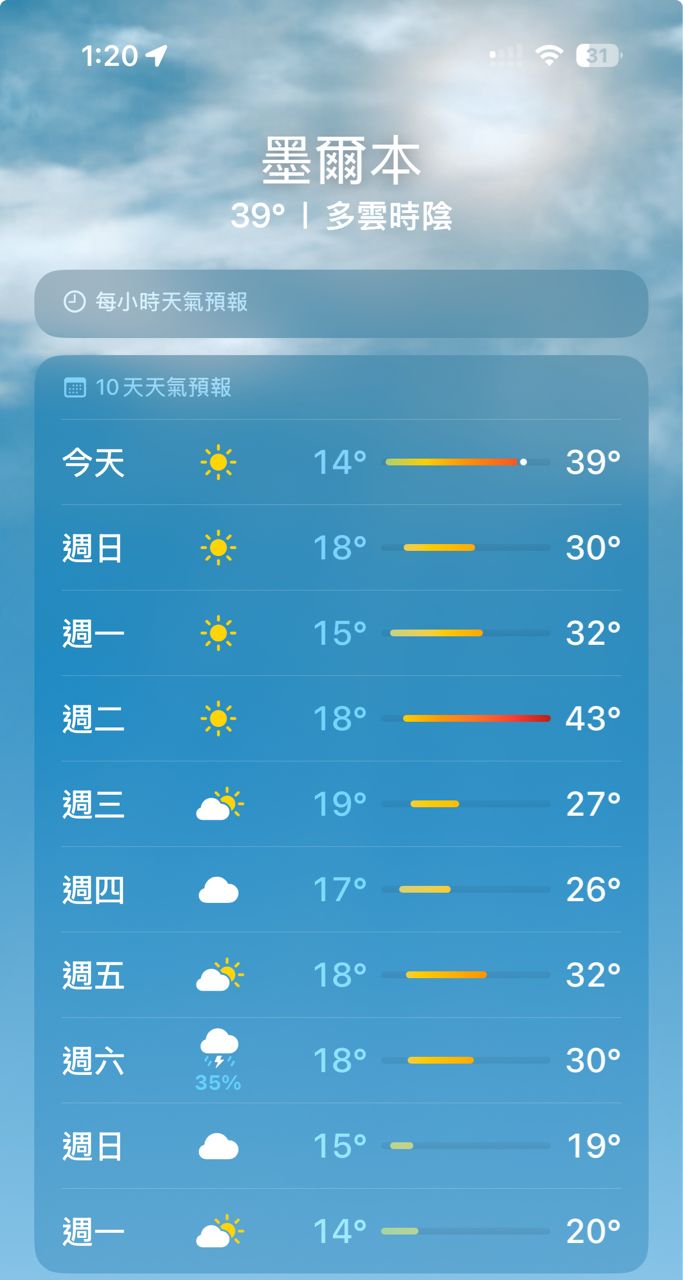Image resolution: width=683 pixels, height=1280 pixels.
Task: Open today's 今天 forecast details
Action: pos(341,462)
